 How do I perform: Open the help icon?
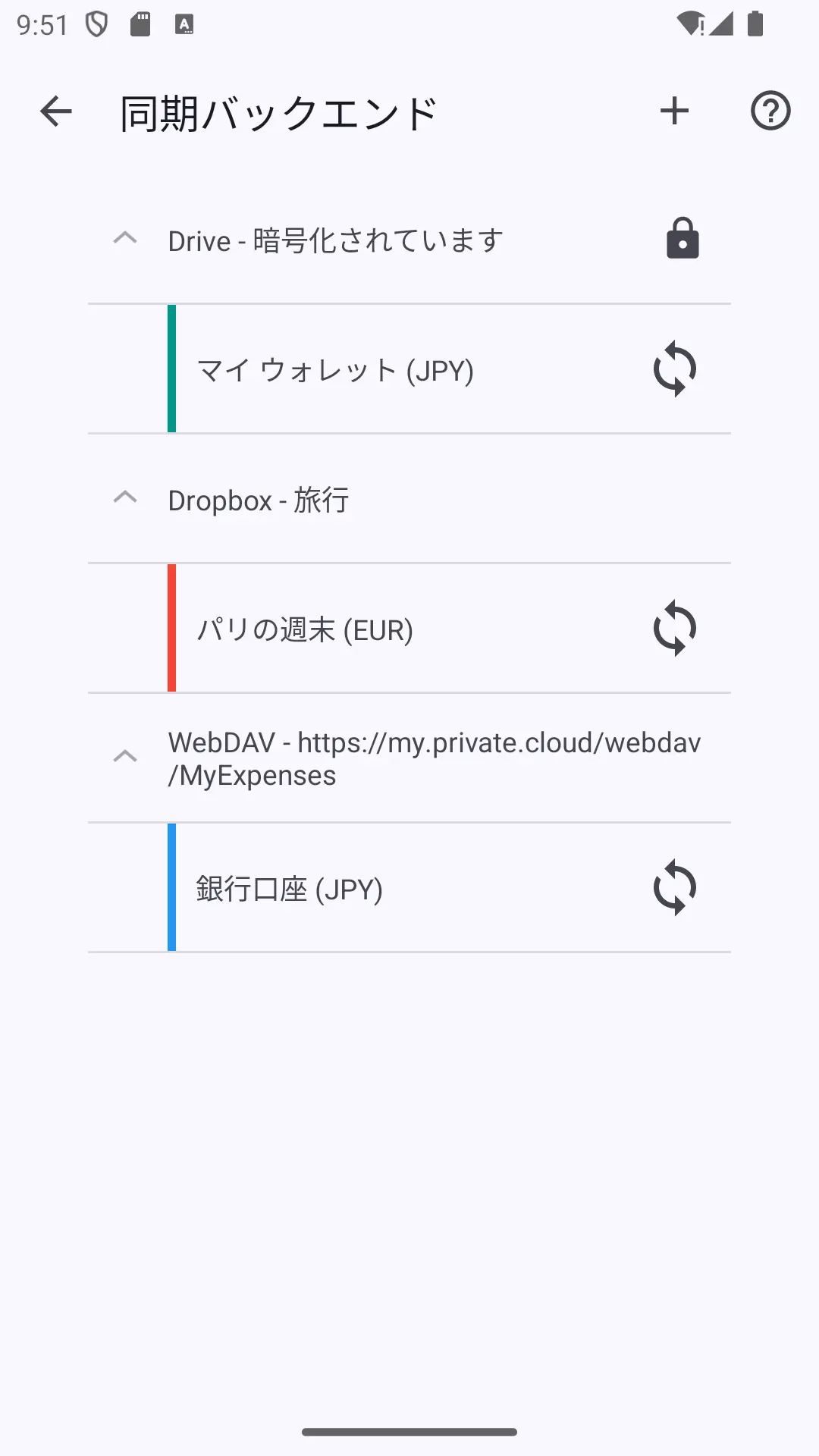tap(770, 111)
